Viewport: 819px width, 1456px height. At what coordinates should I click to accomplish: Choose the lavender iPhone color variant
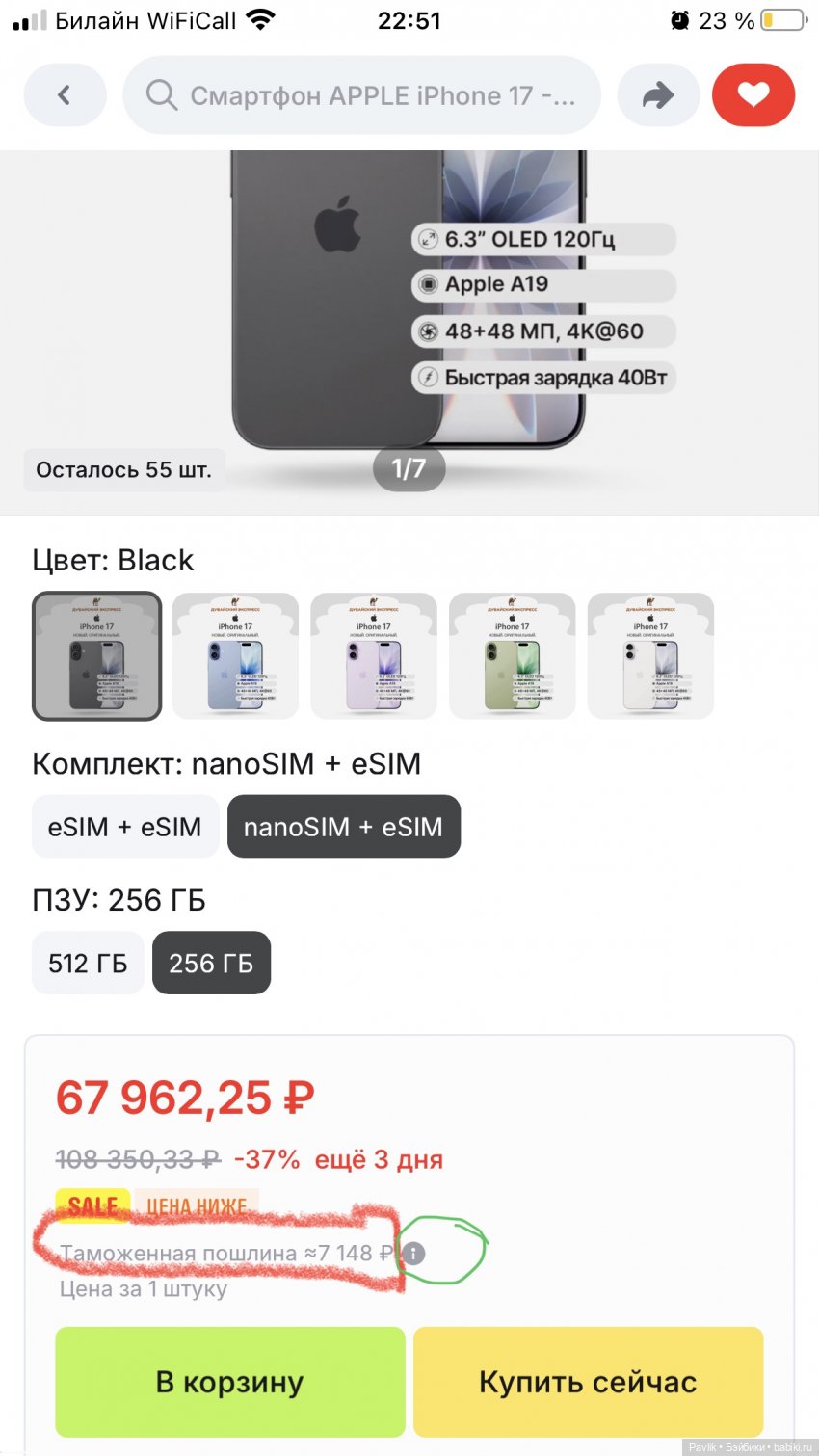click(374, 655)
